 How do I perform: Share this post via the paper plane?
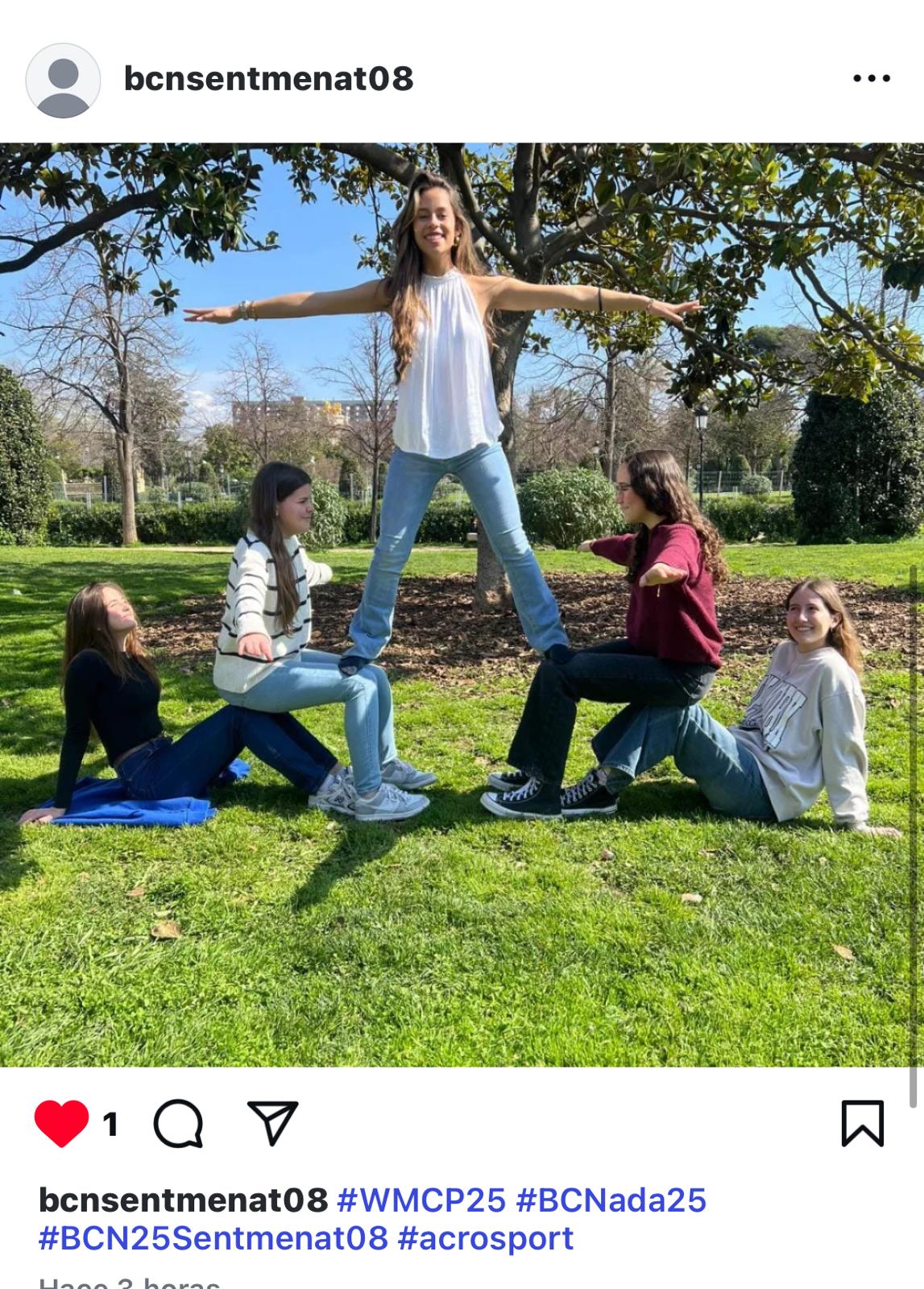tap(273, 1123)
